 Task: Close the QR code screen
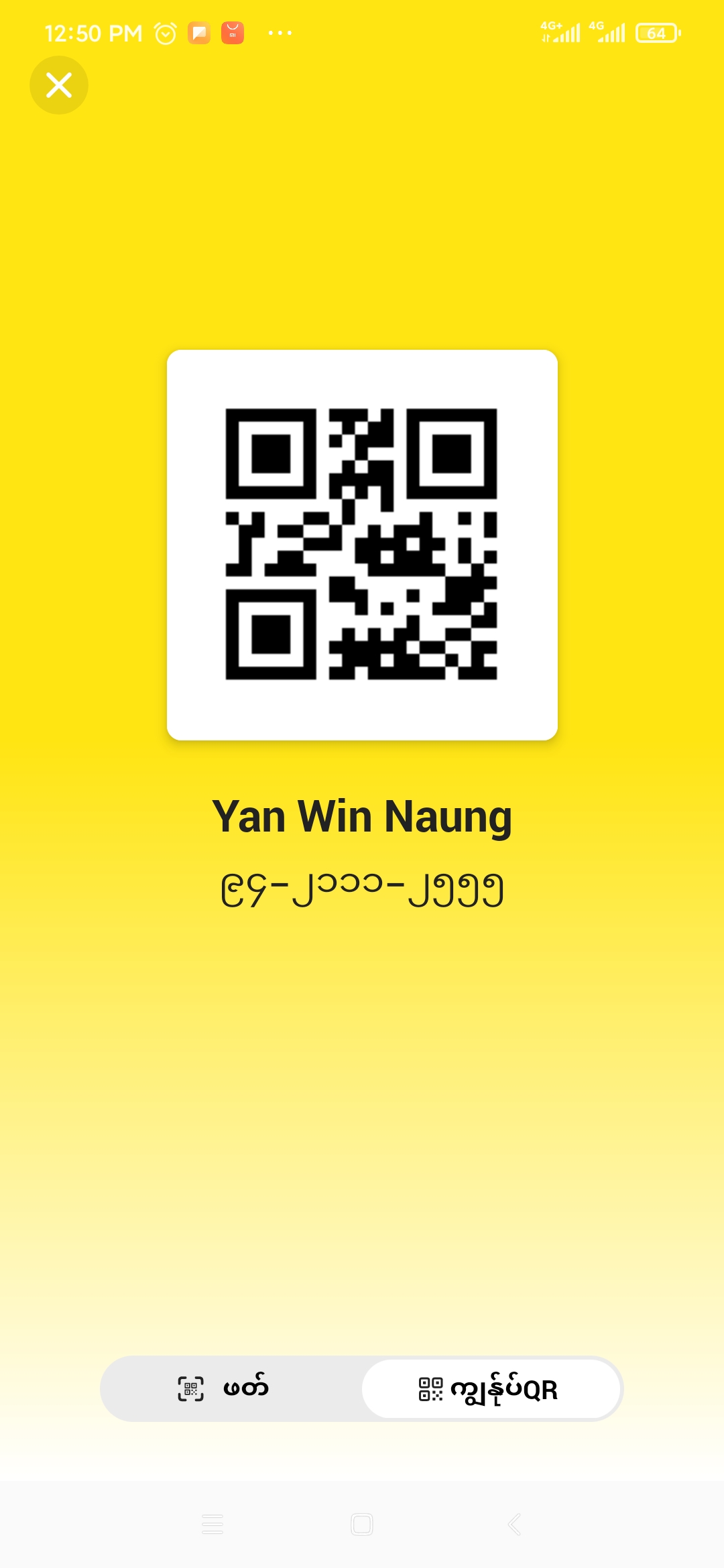click(59, 85)
